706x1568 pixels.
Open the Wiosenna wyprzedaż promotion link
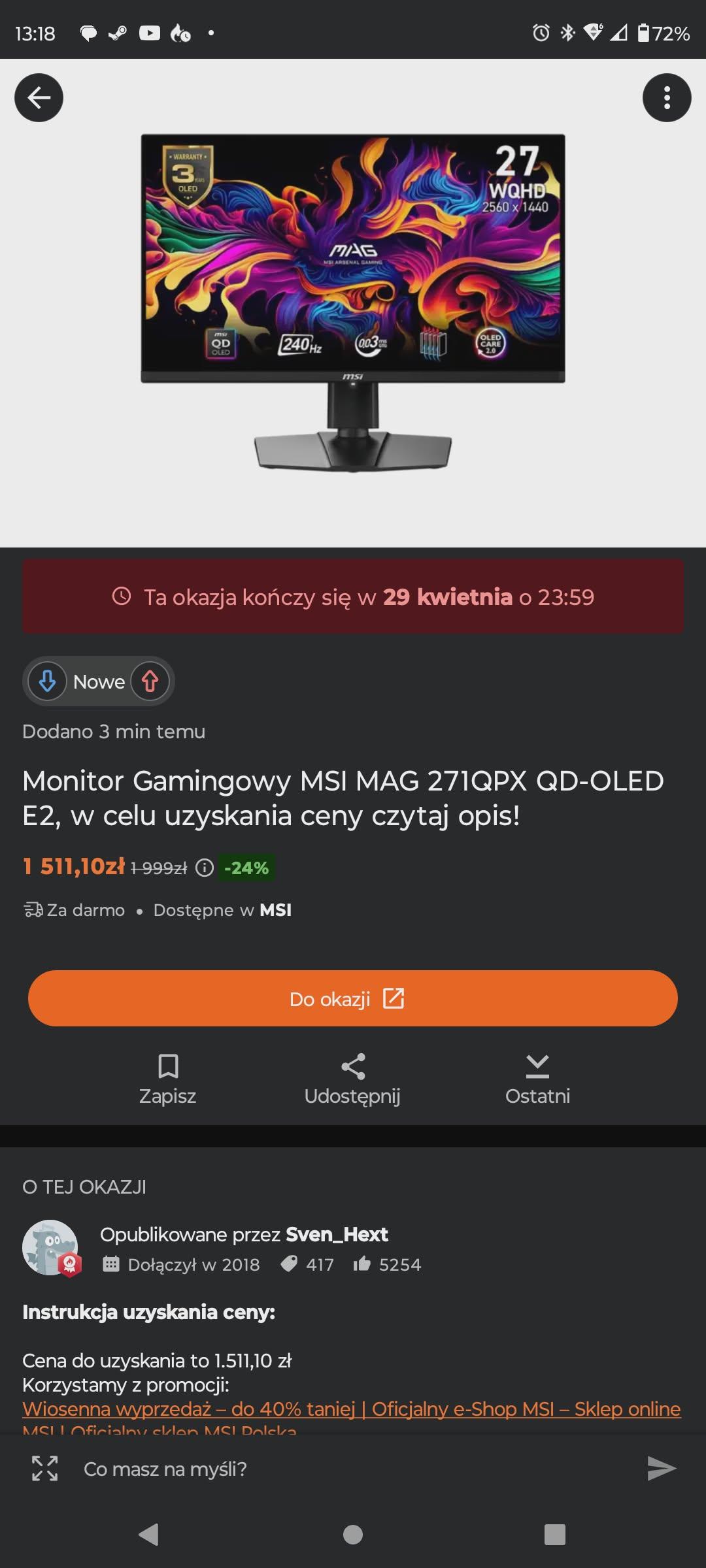tap(351, 1409)
